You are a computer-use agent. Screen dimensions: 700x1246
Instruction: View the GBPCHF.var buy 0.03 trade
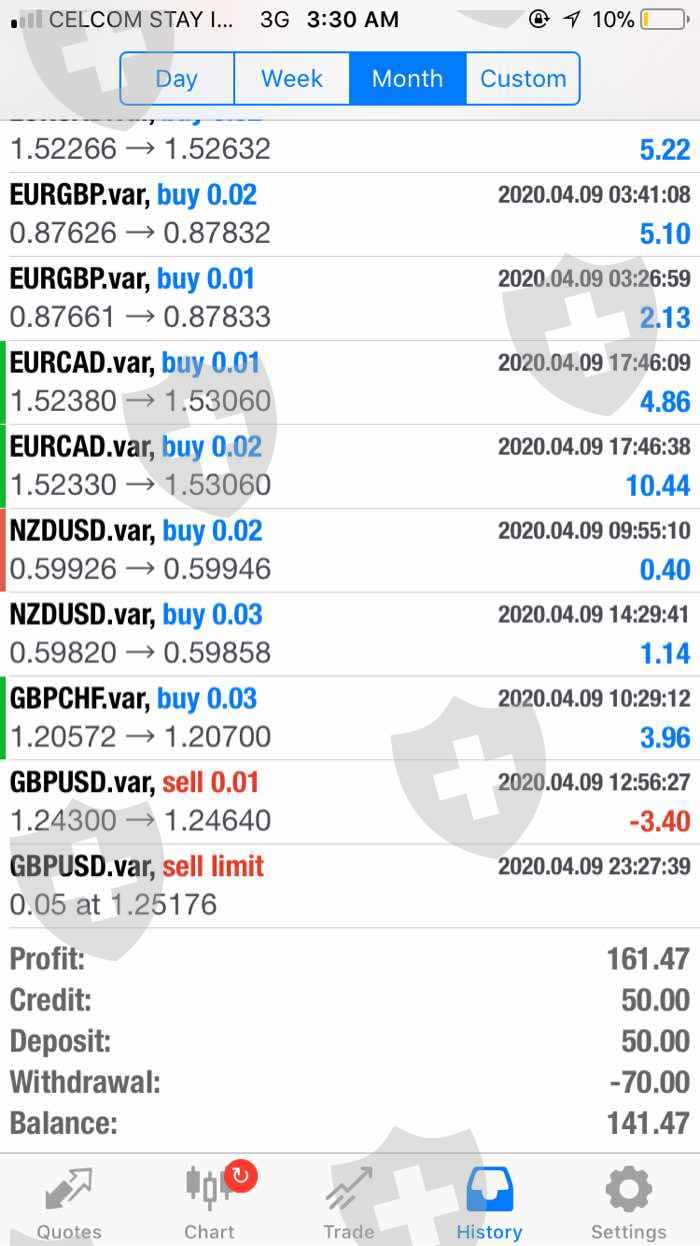pyautogui.click(x=350, y=718)
